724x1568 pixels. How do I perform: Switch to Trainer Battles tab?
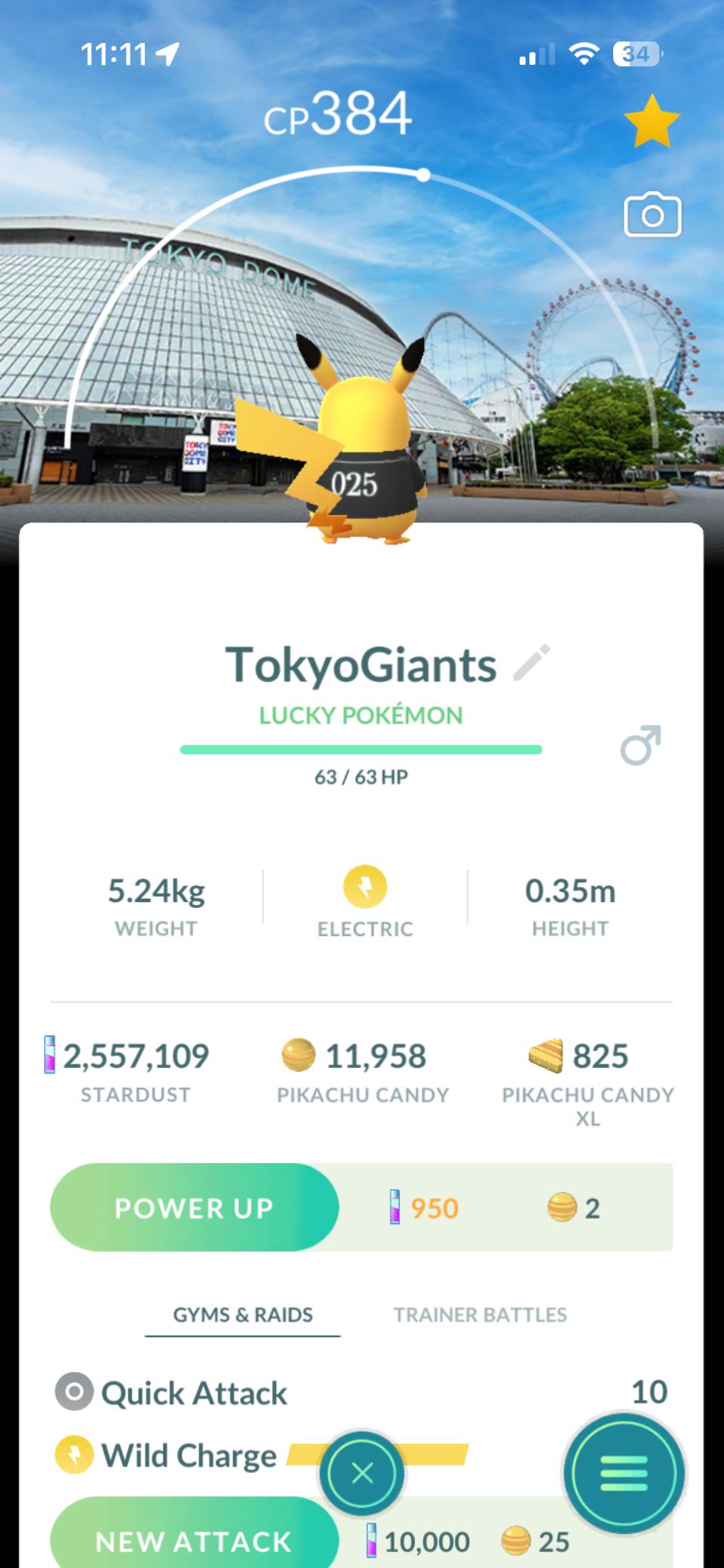480,1315
